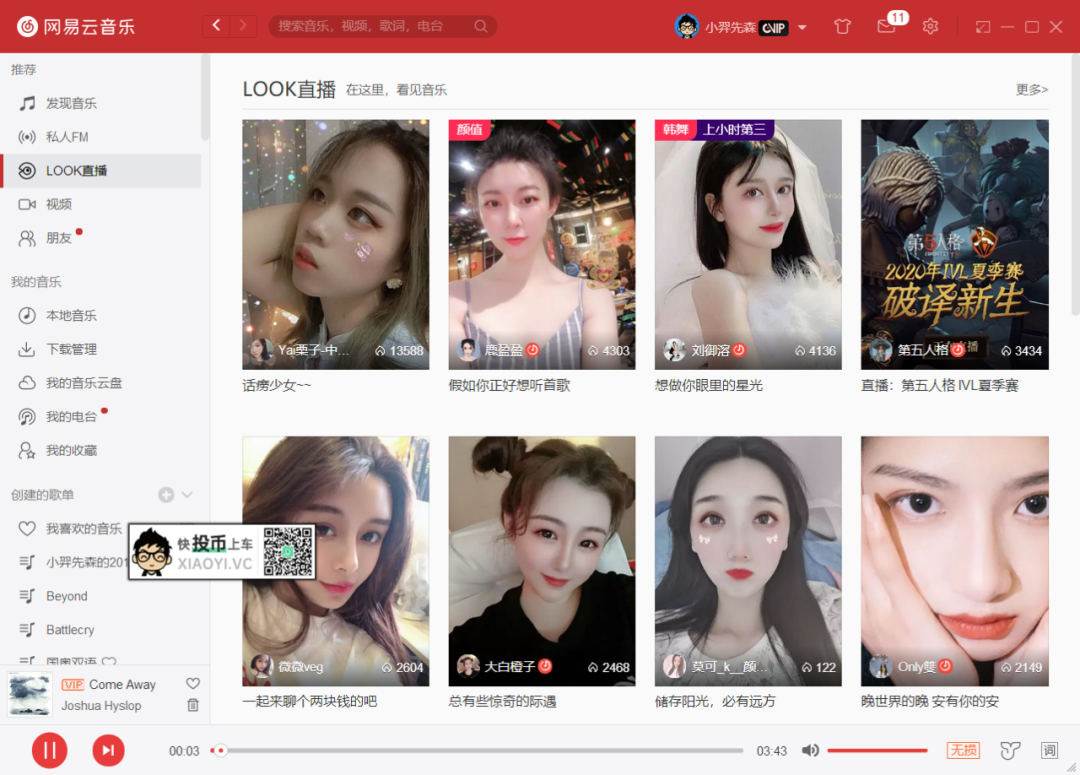Open 私人FM in the sidebar

coord(67,137)
